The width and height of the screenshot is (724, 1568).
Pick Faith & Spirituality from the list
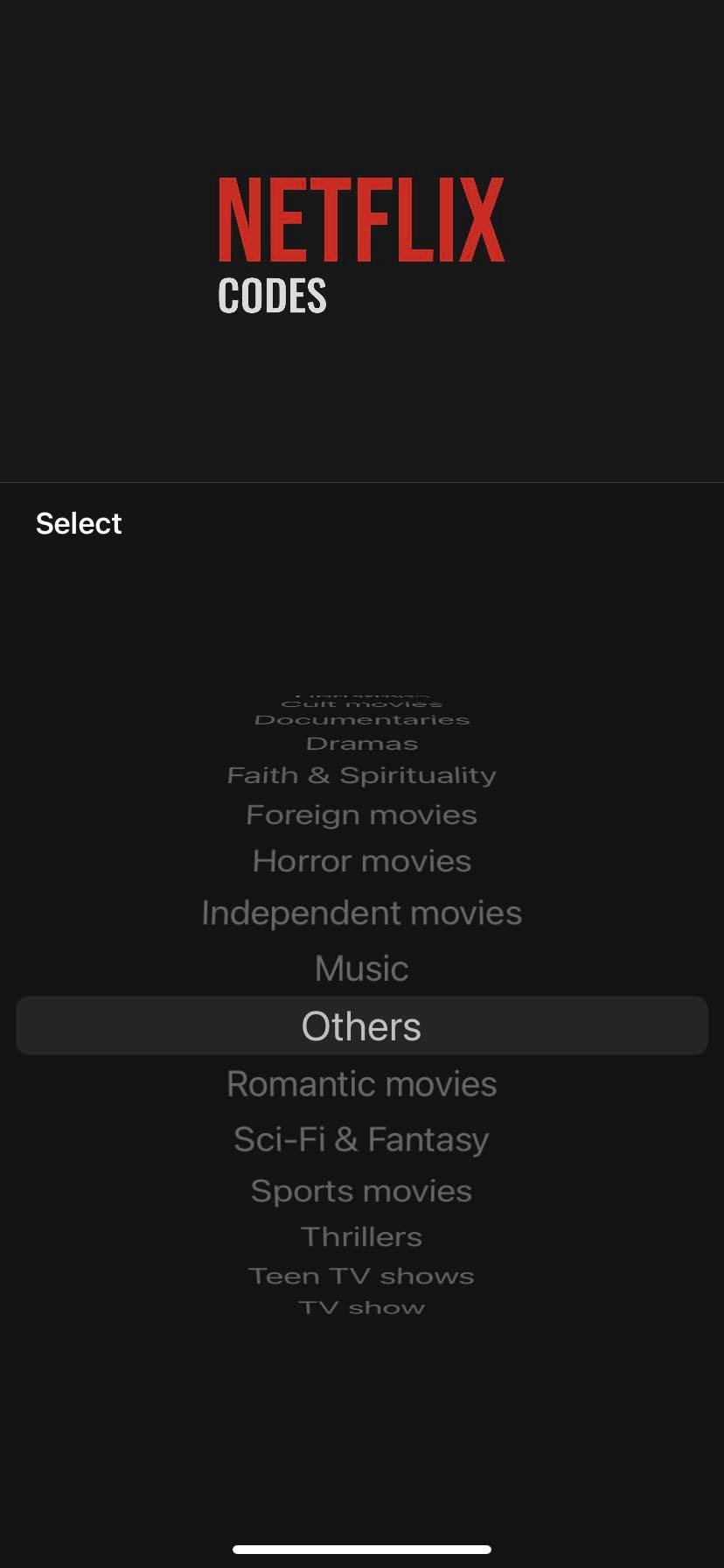(x=362, y=775)
